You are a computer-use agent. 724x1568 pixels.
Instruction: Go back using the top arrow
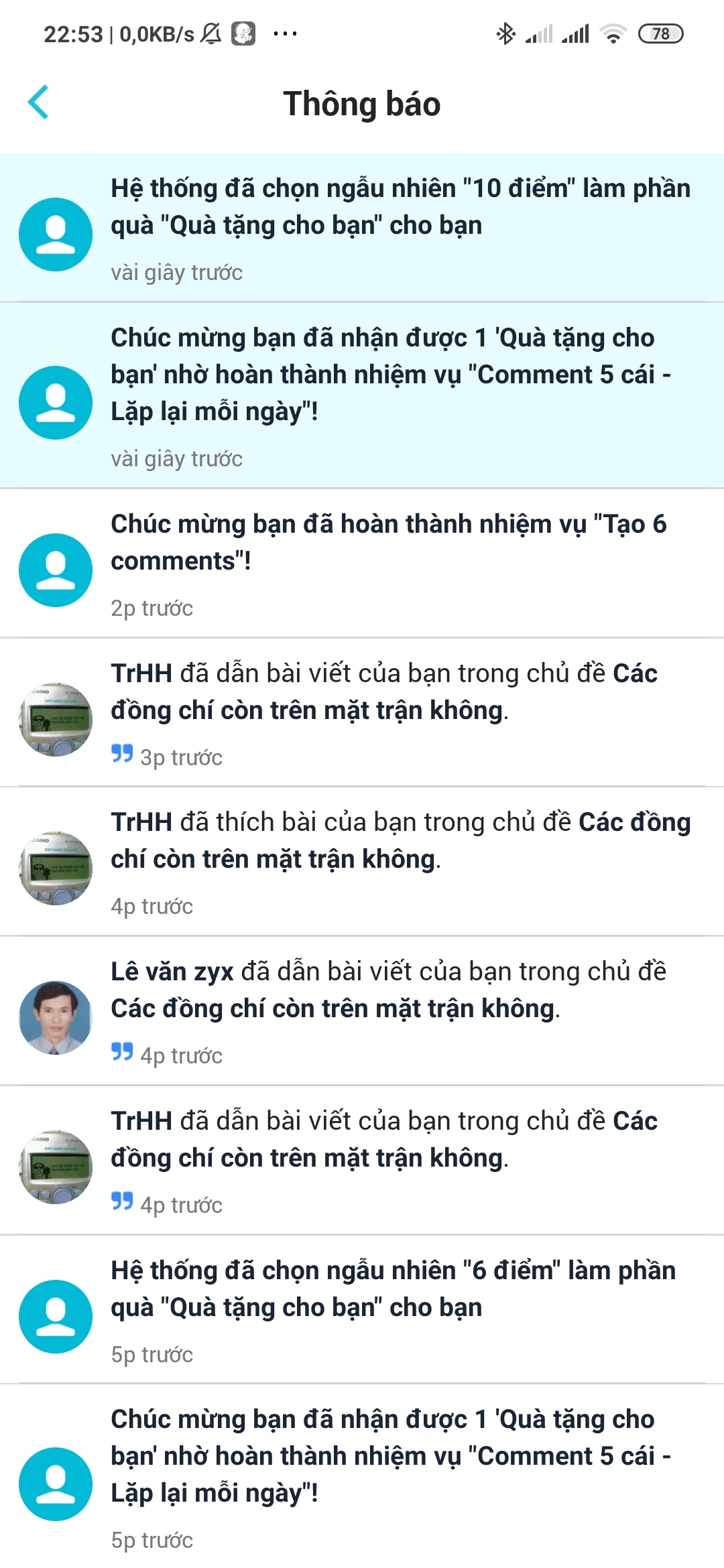[38, 103]
